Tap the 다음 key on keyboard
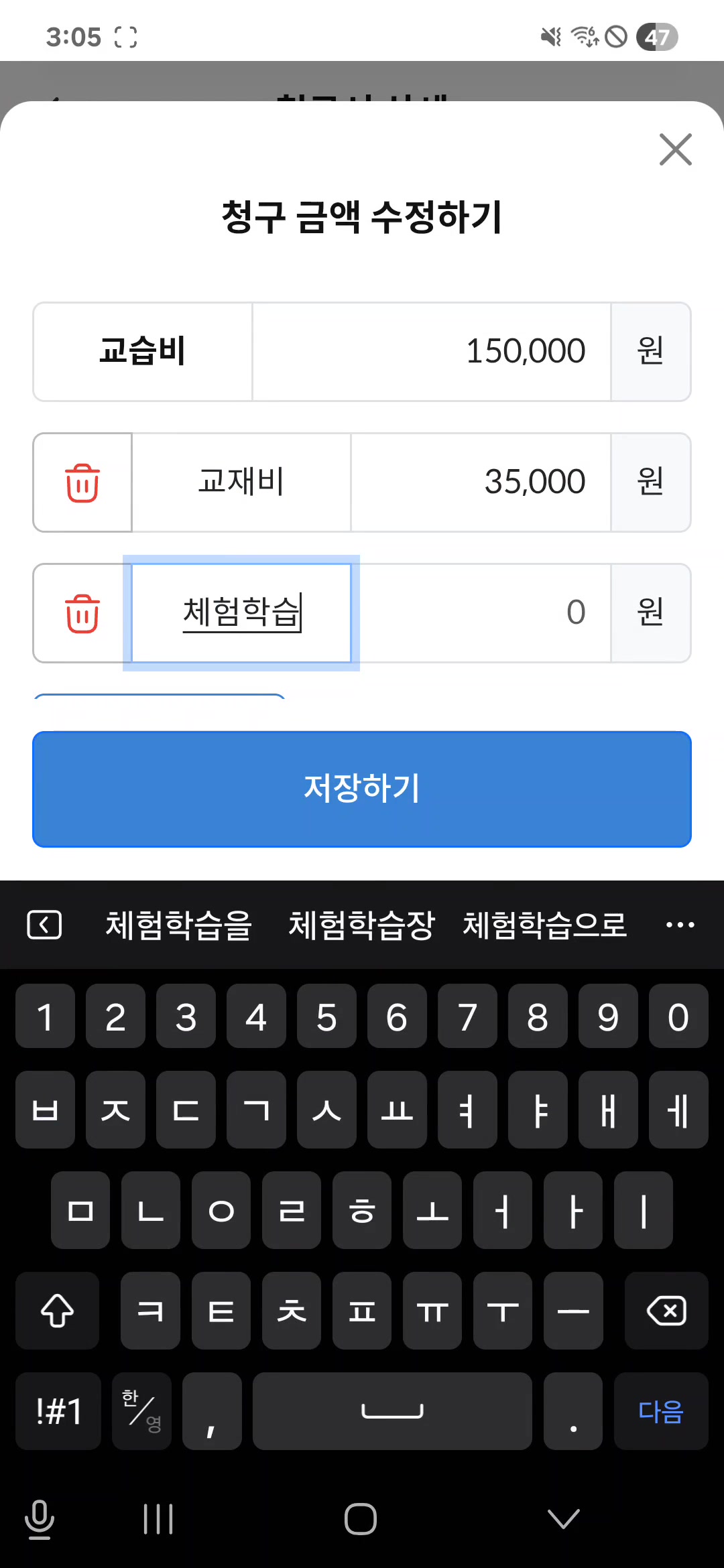The height and width of the screenshot is (1568, 724). (660, 1411)
